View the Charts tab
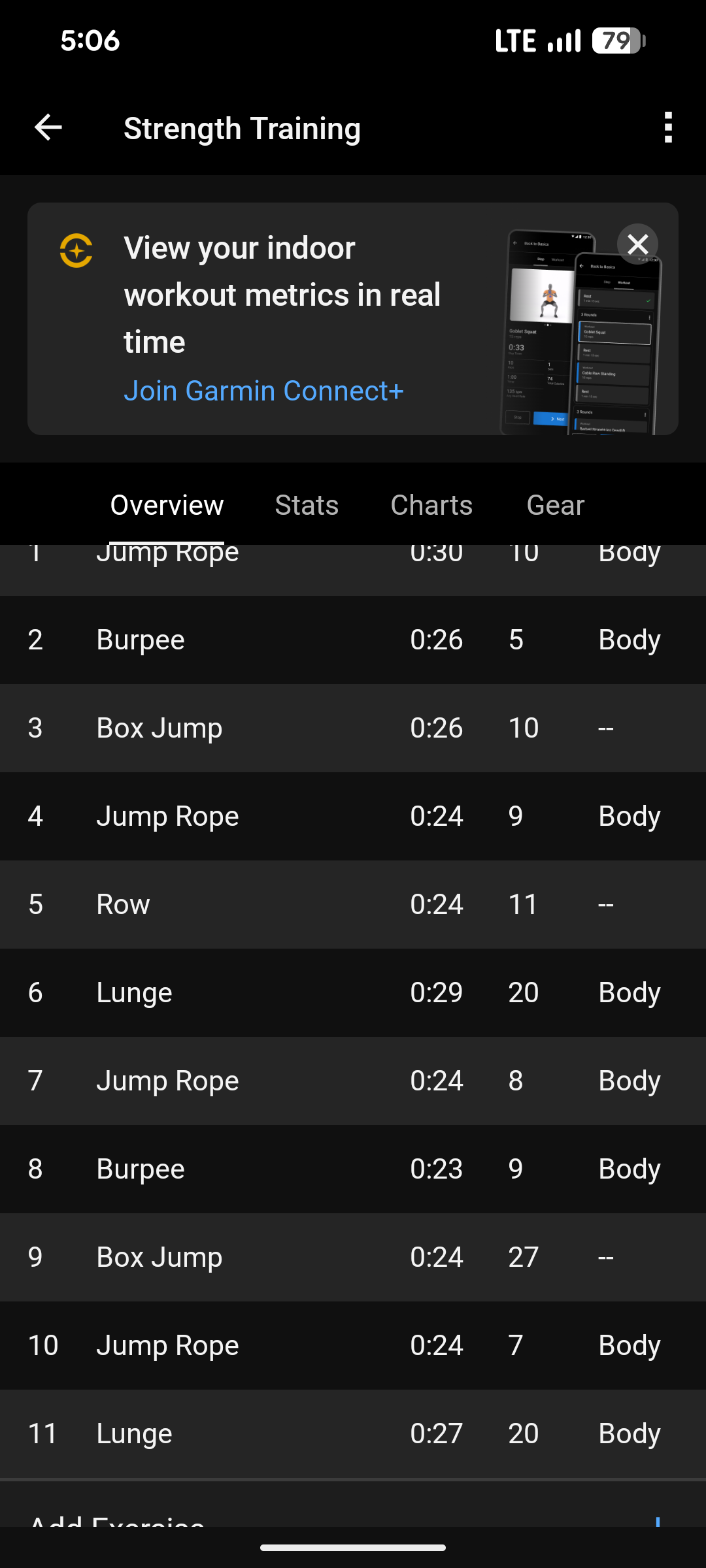The image size is (706, 1568). click(x=431, y=505)
